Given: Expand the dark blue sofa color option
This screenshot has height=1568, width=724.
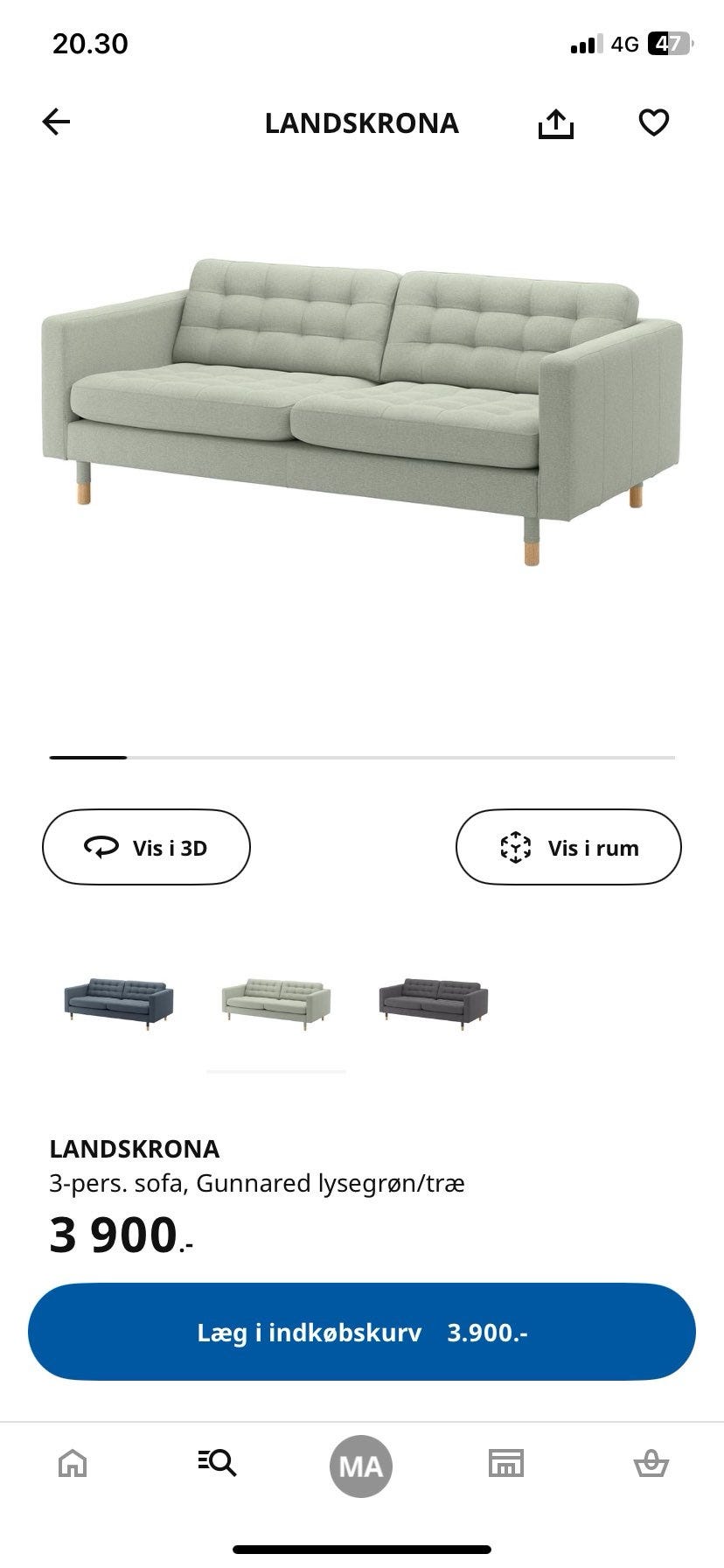Looking at the screenshot, I should pos(118,1001).
